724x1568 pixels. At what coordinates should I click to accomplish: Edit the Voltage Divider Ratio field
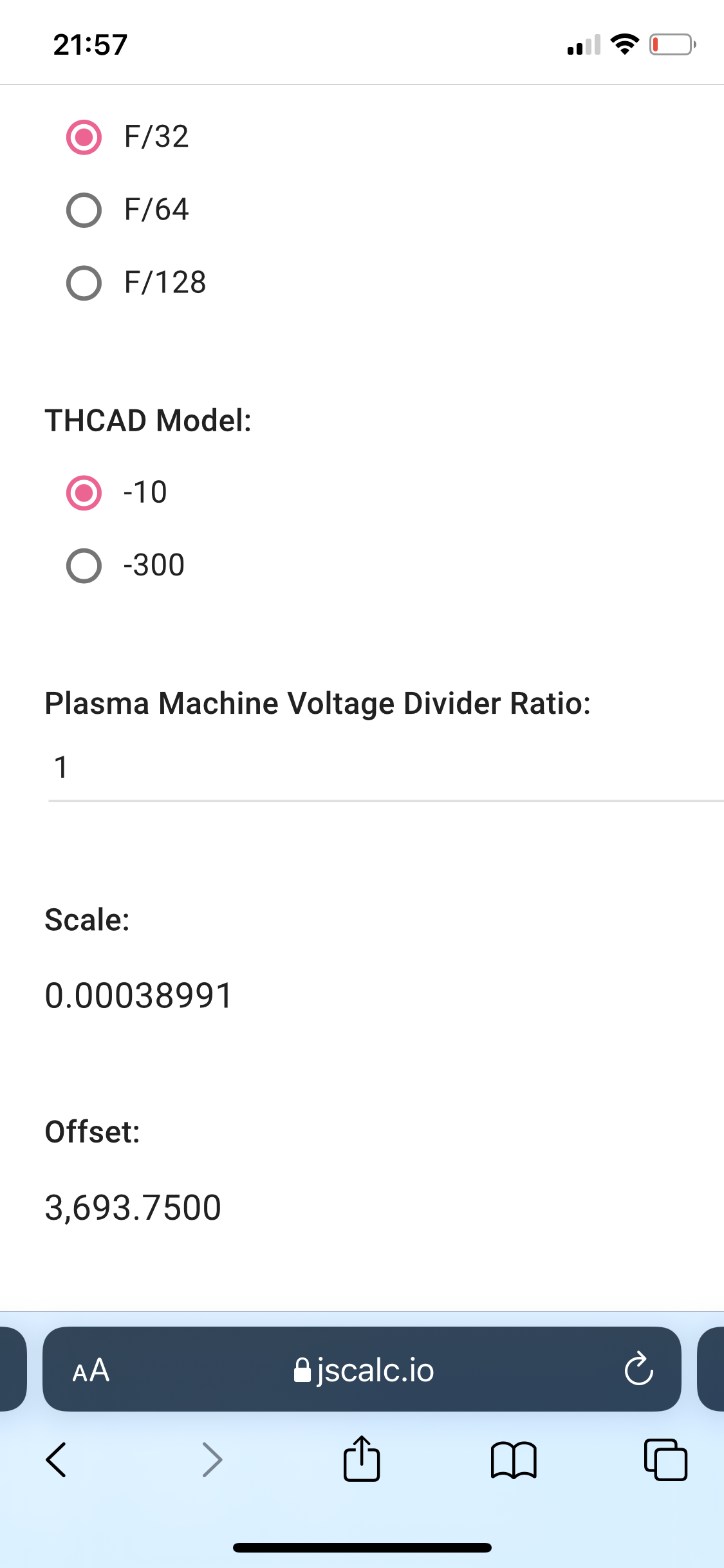386,769
